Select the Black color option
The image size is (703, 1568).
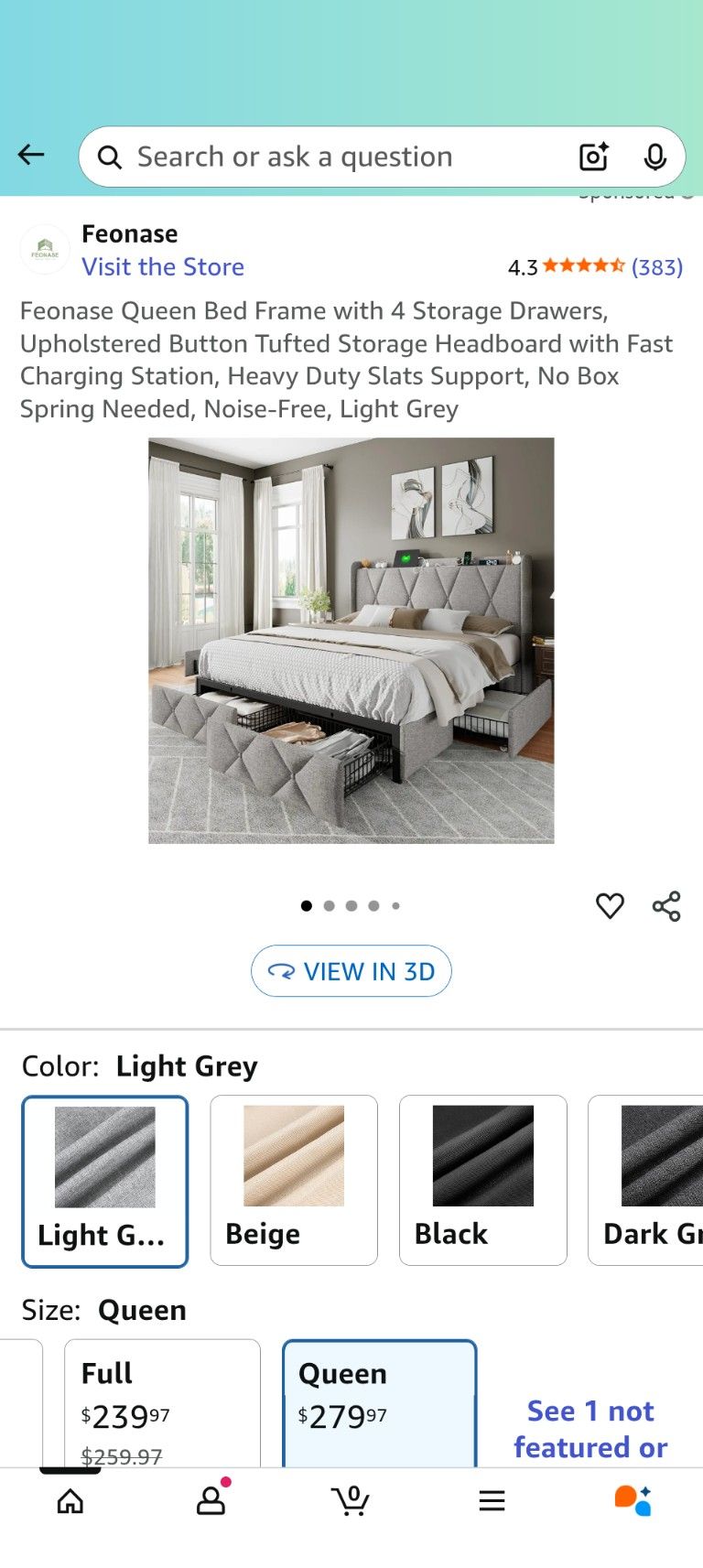point(482,1180)
